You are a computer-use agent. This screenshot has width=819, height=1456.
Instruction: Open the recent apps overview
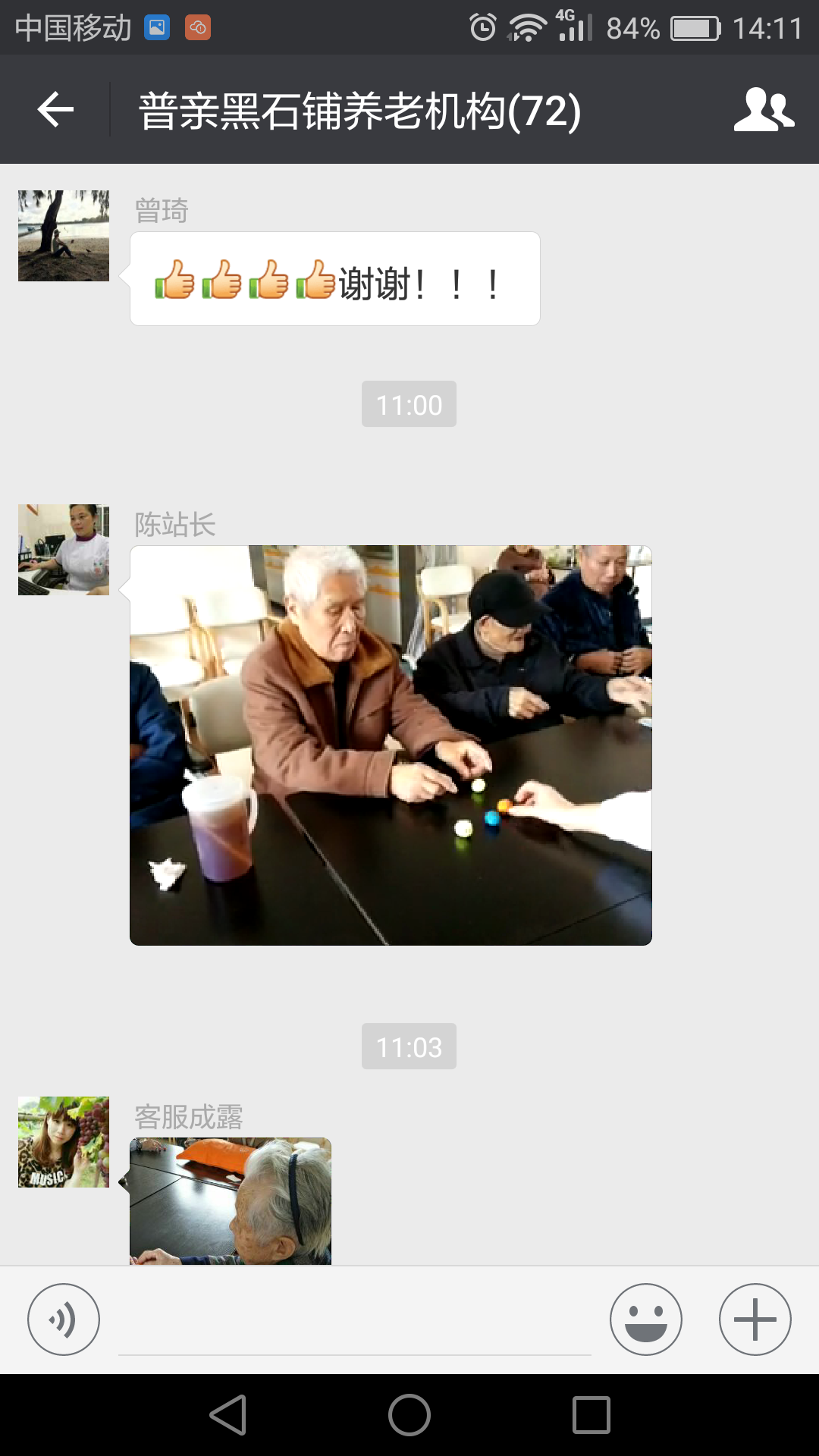591,1415
